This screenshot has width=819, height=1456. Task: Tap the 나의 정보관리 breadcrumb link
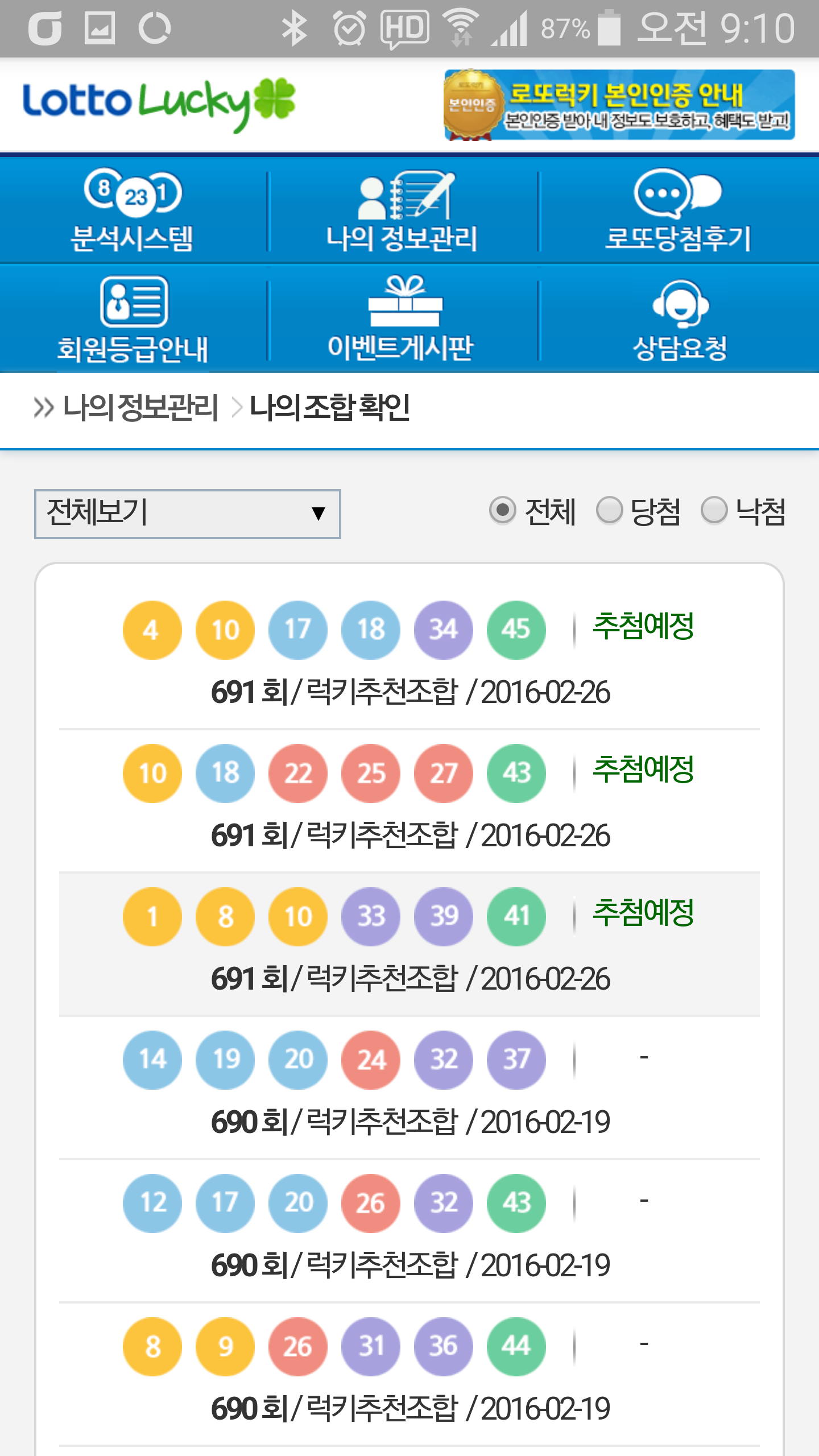click(140, 408)
